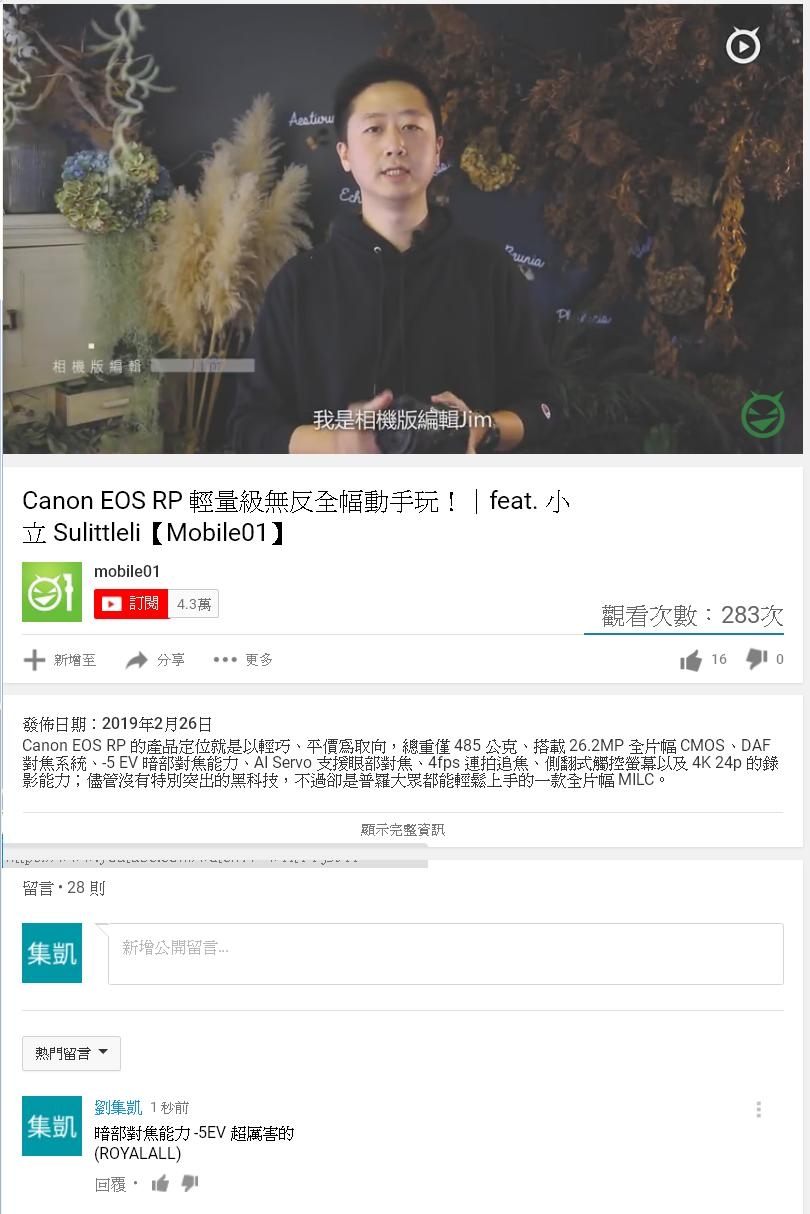Viewport: 810px width, 1214px height.
Task: Open the mobile01 channel avatar
Action: click(x=52, y=592)
